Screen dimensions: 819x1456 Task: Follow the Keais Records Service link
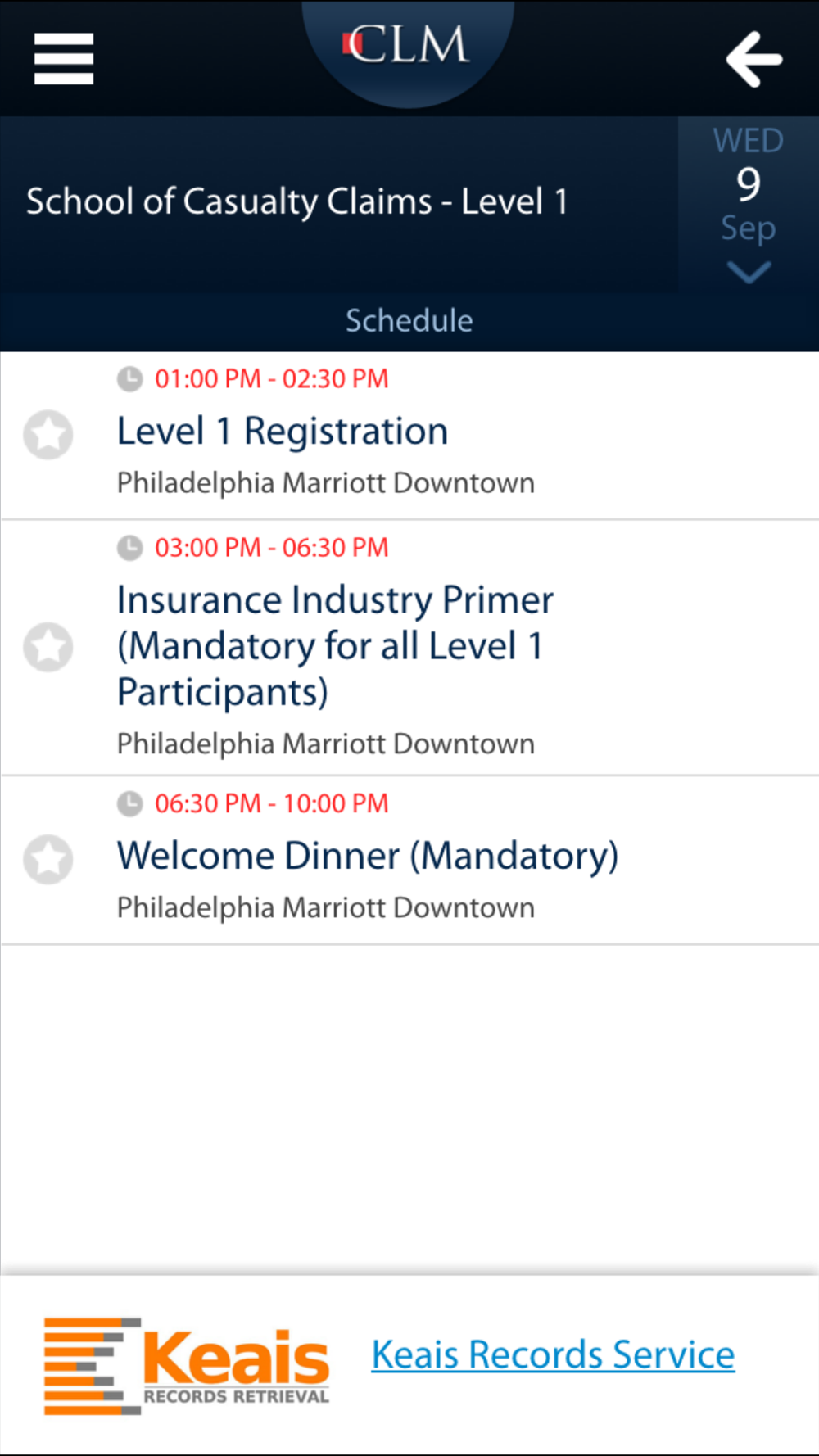coord(553,1354)
